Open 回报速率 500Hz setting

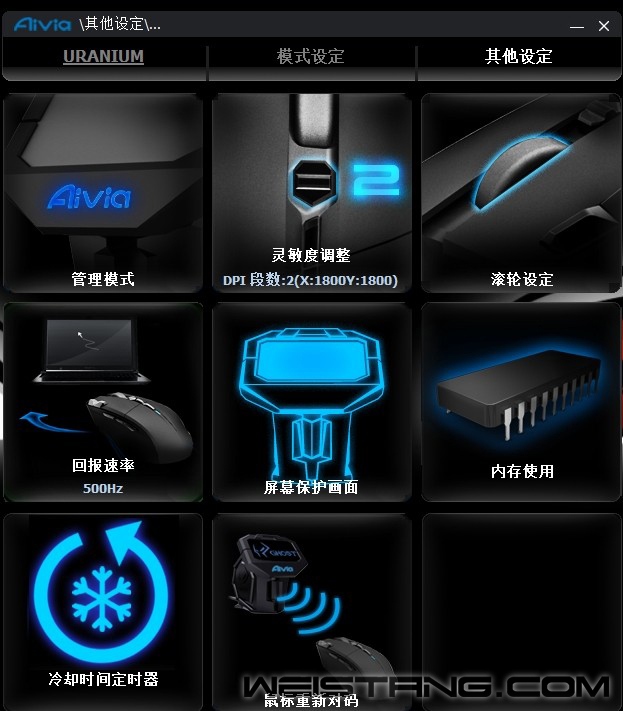pyautogui.click(x=103, y=402)
